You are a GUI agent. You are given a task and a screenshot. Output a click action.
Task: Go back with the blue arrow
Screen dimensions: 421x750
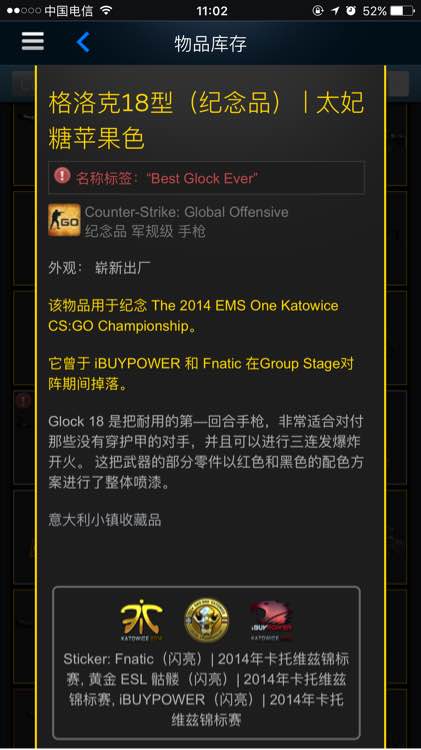83,42
